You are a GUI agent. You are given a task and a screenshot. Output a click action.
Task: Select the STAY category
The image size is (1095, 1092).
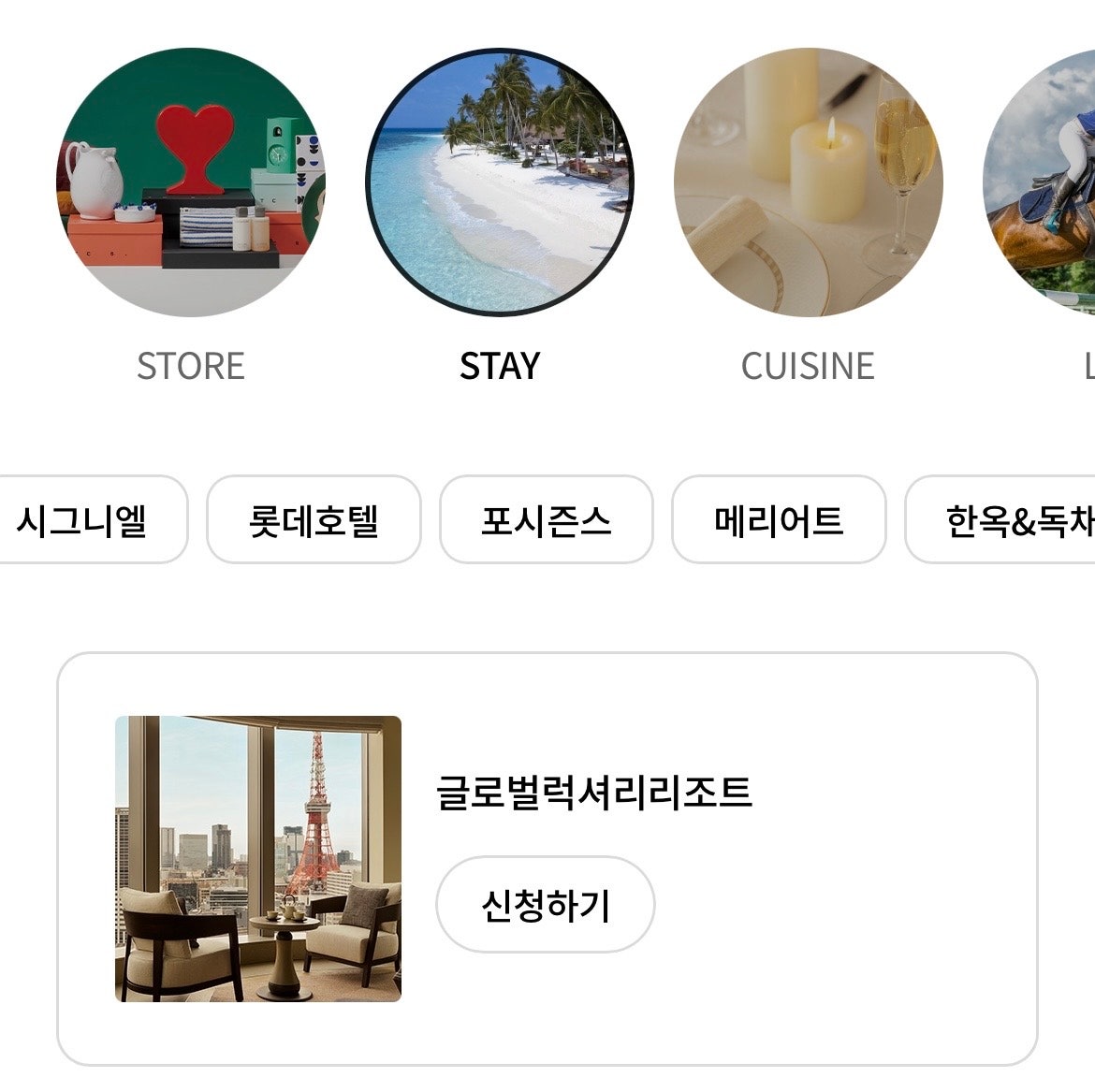pos(500,183)
